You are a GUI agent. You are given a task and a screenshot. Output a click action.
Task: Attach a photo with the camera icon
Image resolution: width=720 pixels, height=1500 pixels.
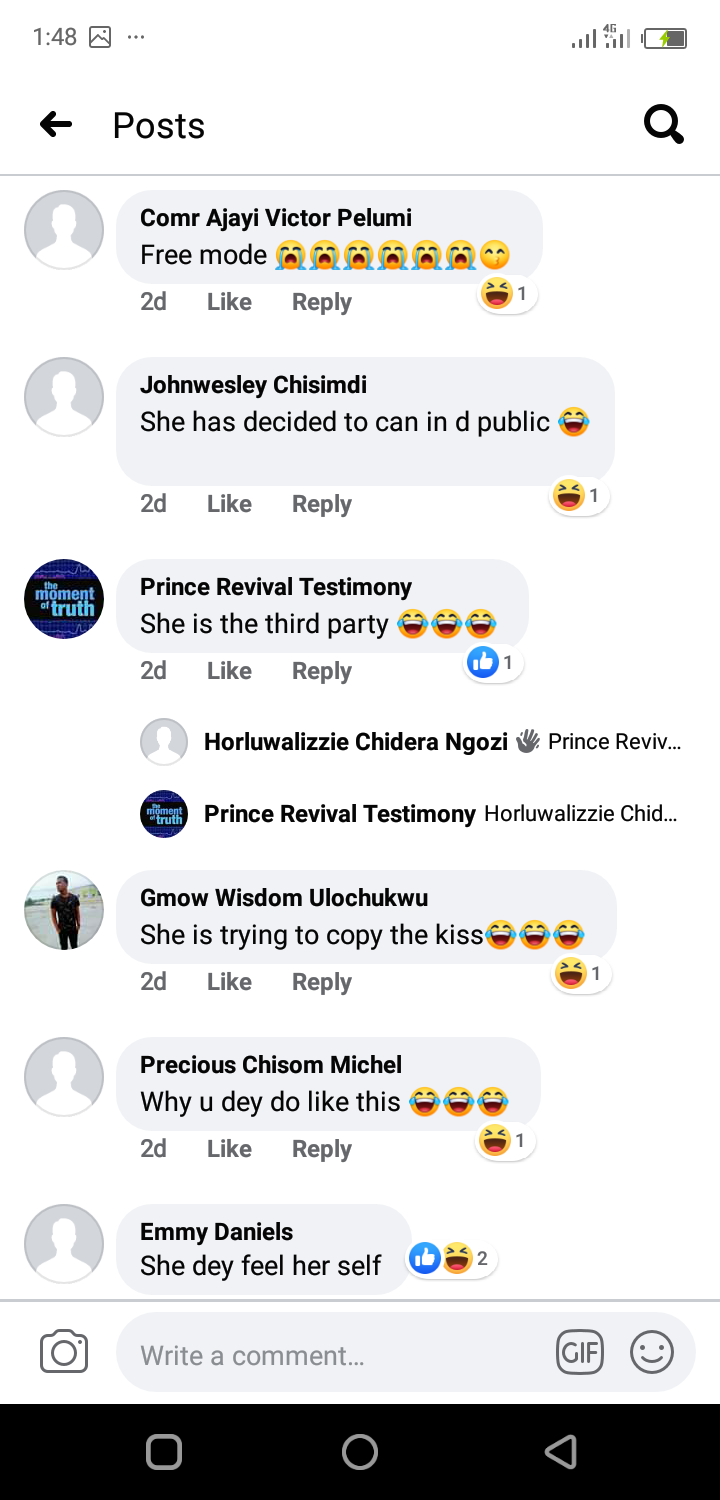pyautogui.click(x=64, y=1354)
